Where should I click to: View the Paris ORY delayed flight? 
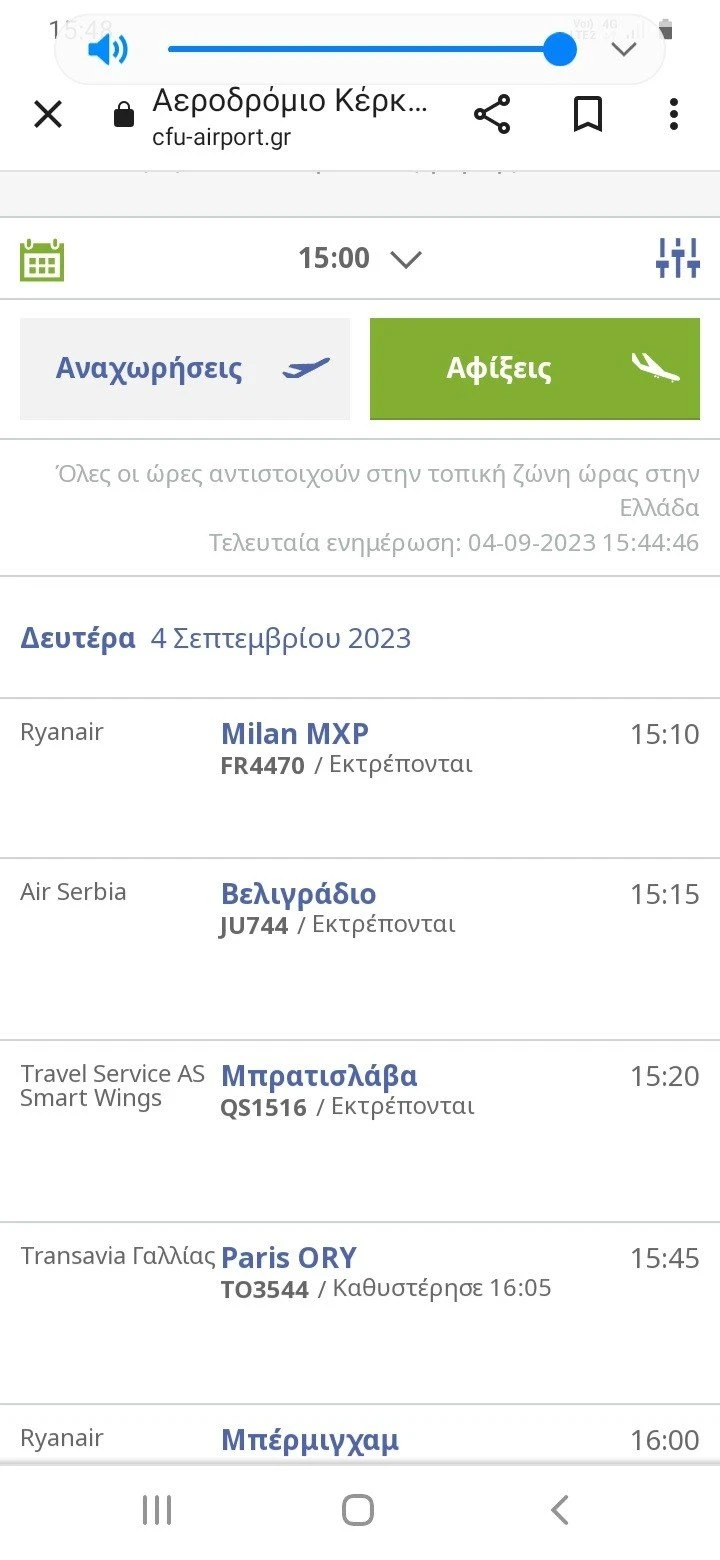click(289, 1257)
